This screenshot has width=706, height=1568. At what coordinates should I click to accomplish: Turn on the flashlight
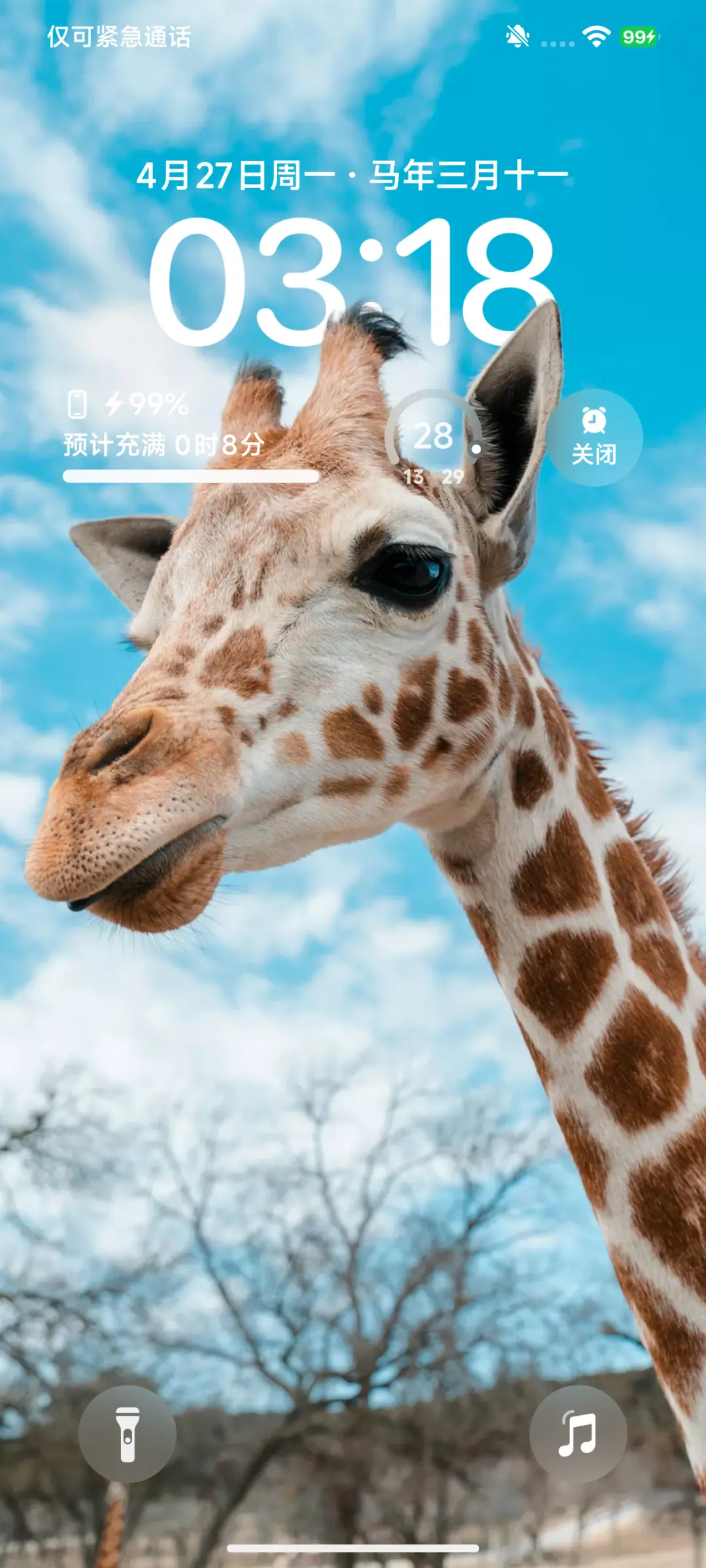127,1433
